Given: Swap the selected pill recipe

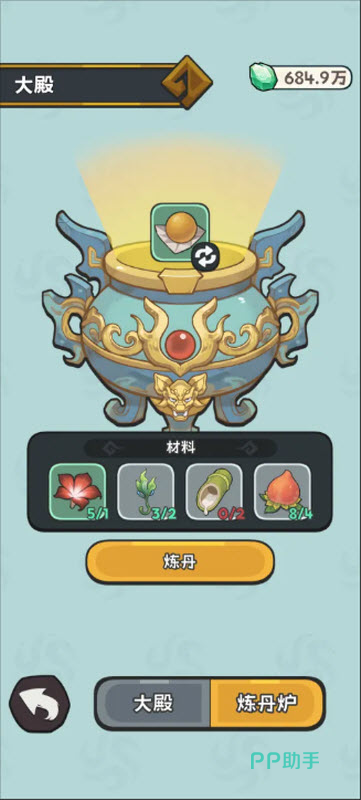Looking at the screenshot, I should coord(205,256).
